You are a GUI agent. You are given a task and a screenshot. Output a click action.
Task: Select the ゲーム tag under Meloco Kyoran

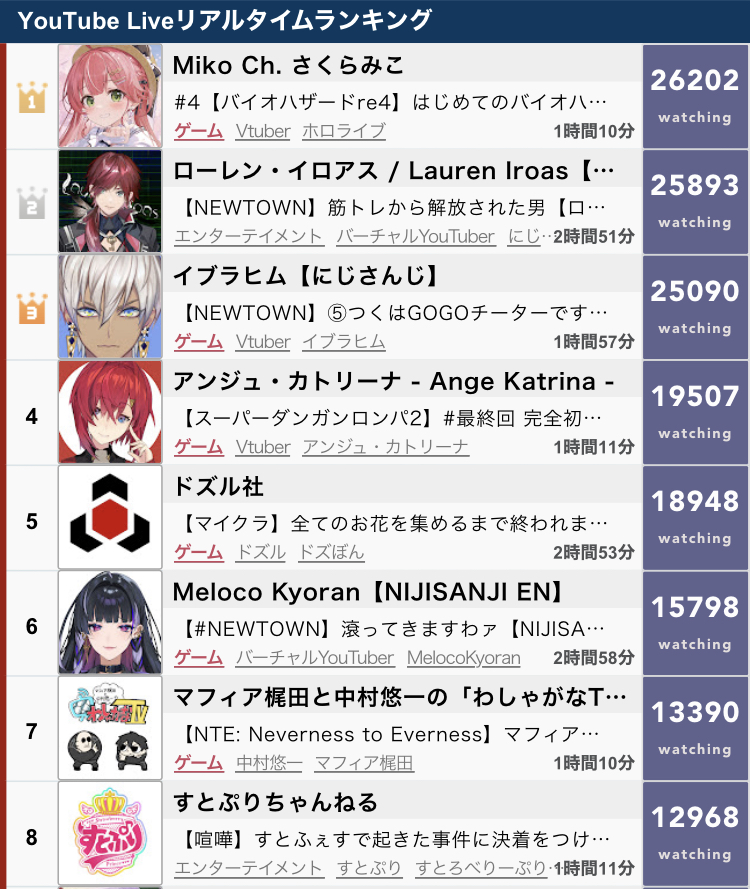[x=199, y=657]
